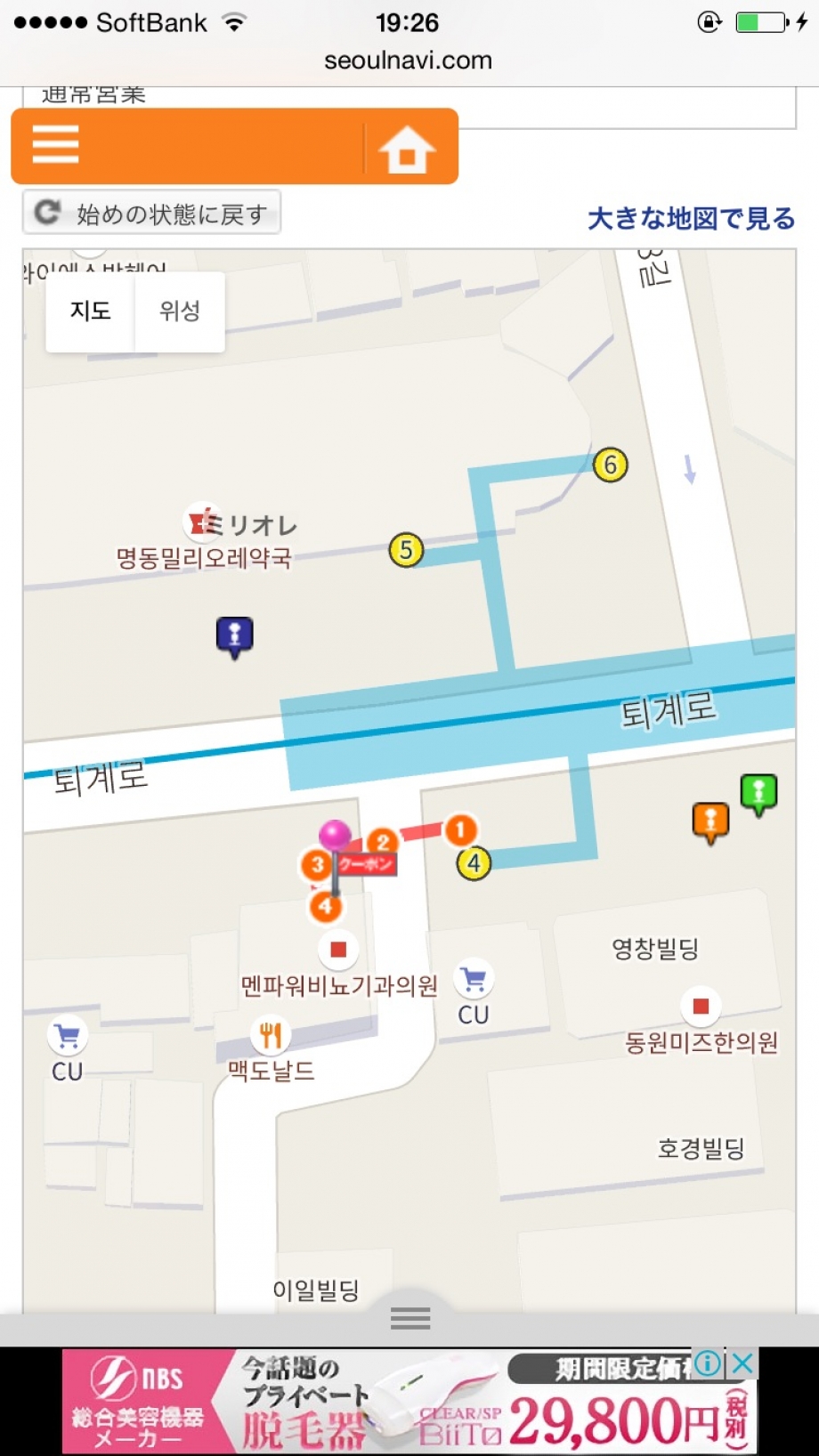
Task: Switch to 위성 satellite view
Action: [179, 311]
